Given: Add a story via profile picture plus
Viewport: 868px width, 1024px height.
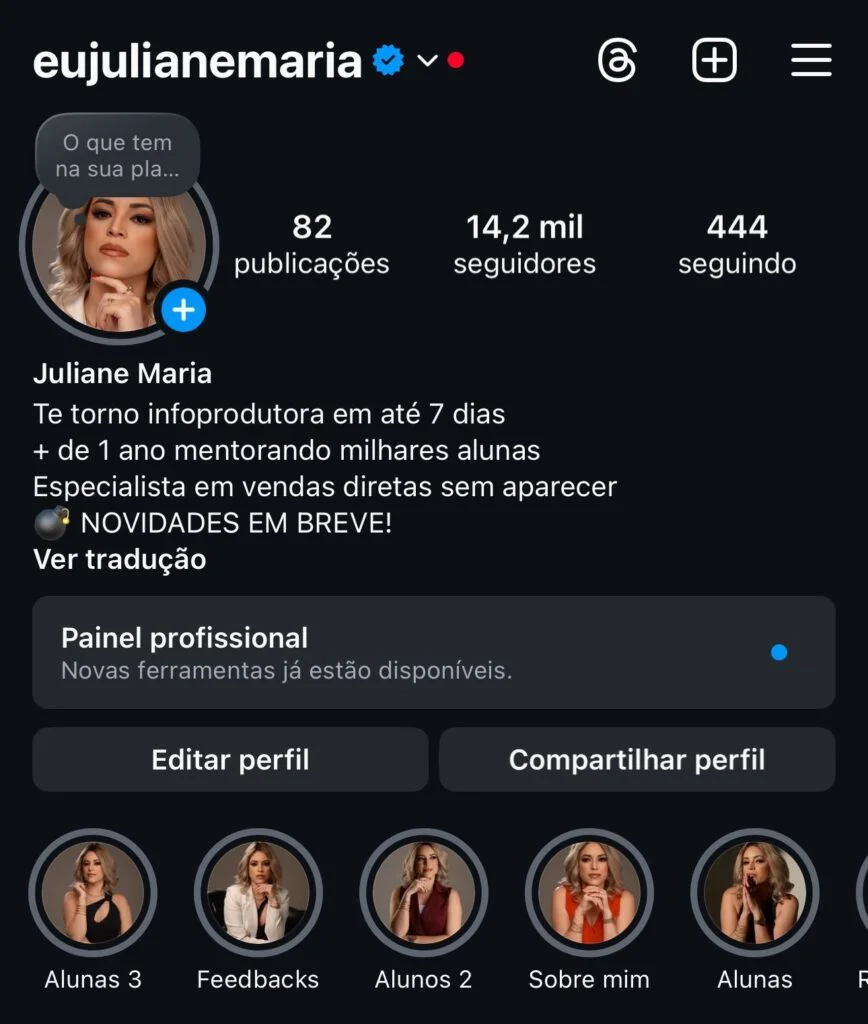Looking at the screenshot, I should point(183,311).
